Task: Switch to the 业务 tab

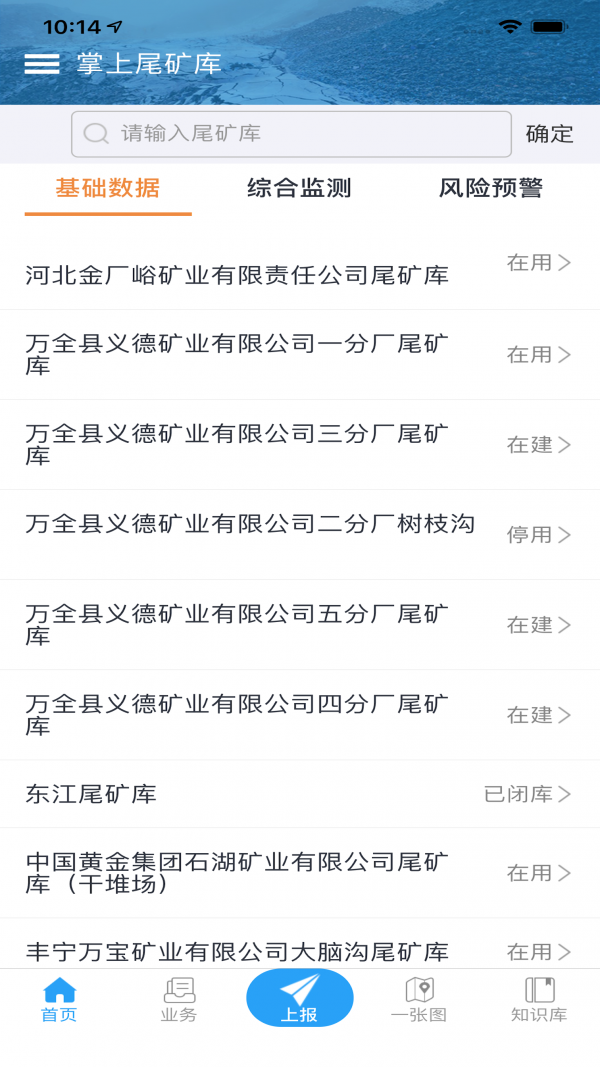Action: 179,1000
